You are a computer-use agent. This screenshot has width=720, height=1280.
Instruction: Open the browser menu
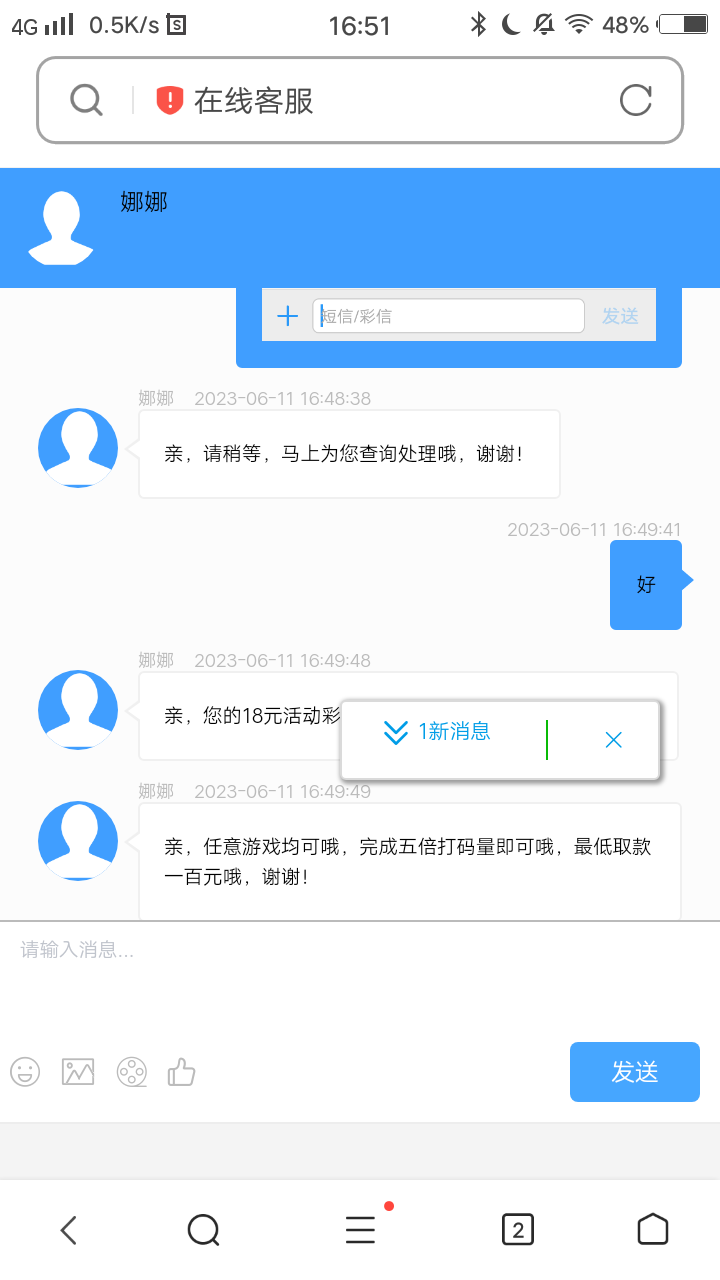coord(360,1229)
